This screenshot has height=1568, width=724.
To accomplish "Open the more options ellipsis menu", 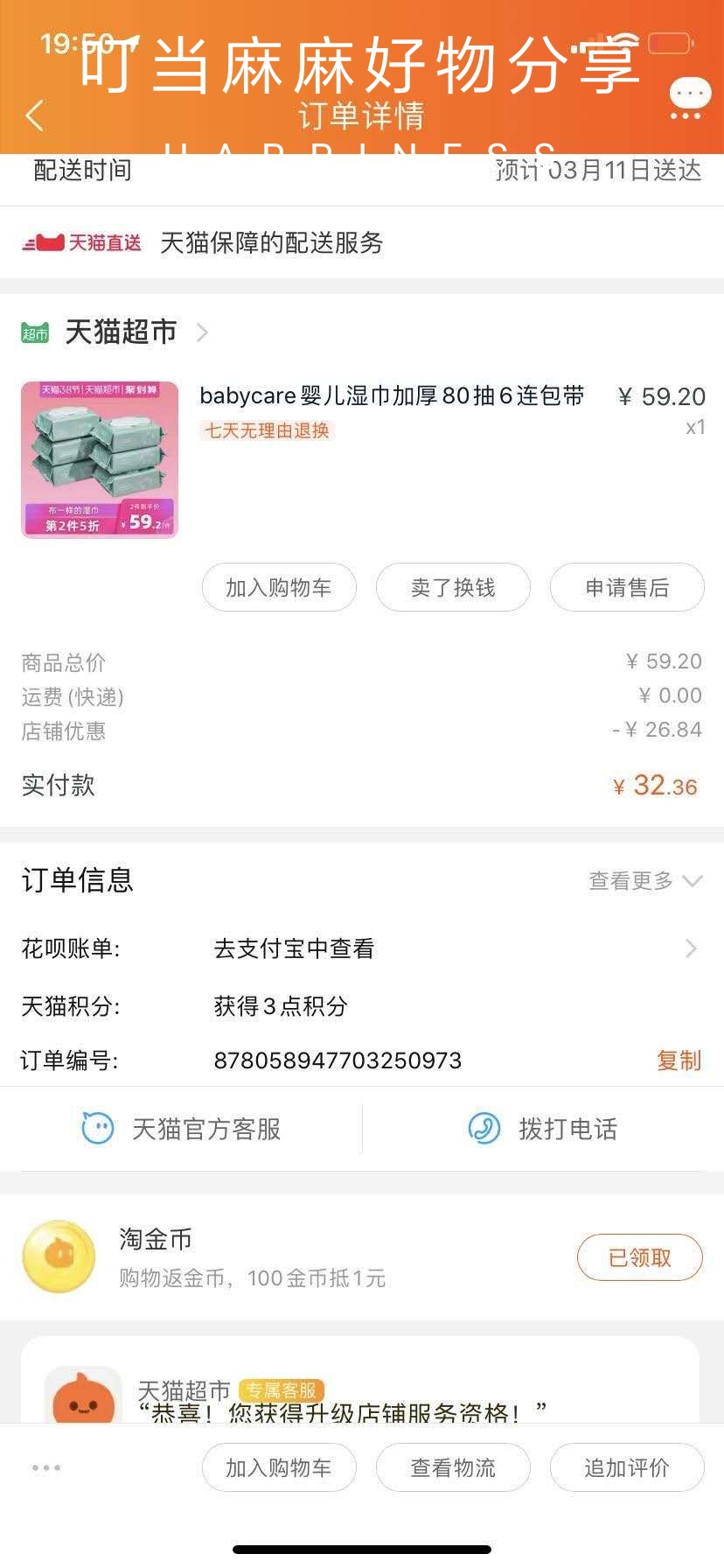I will [x=688, y=94].
